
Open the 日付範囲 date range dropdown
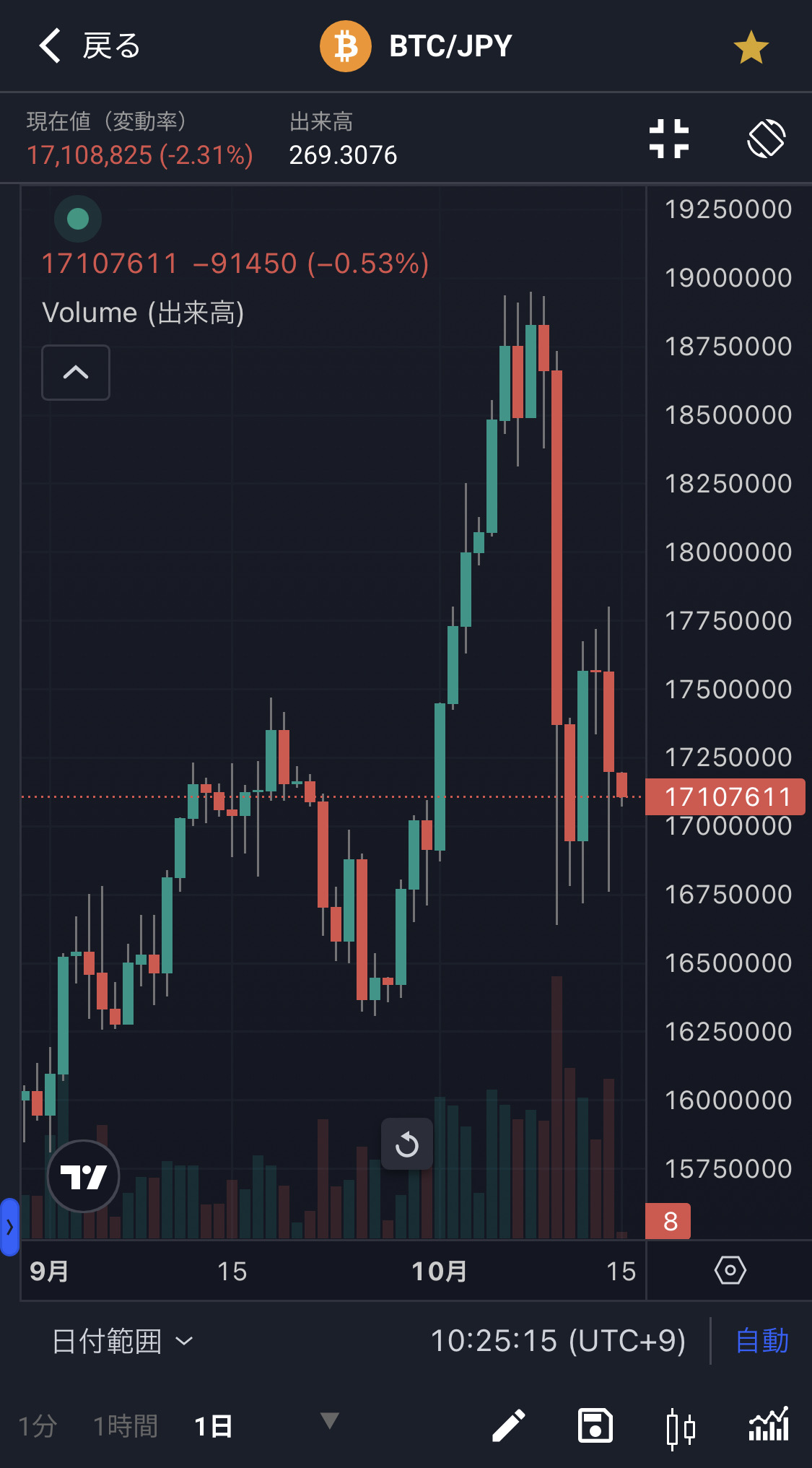pos(123,1342)
